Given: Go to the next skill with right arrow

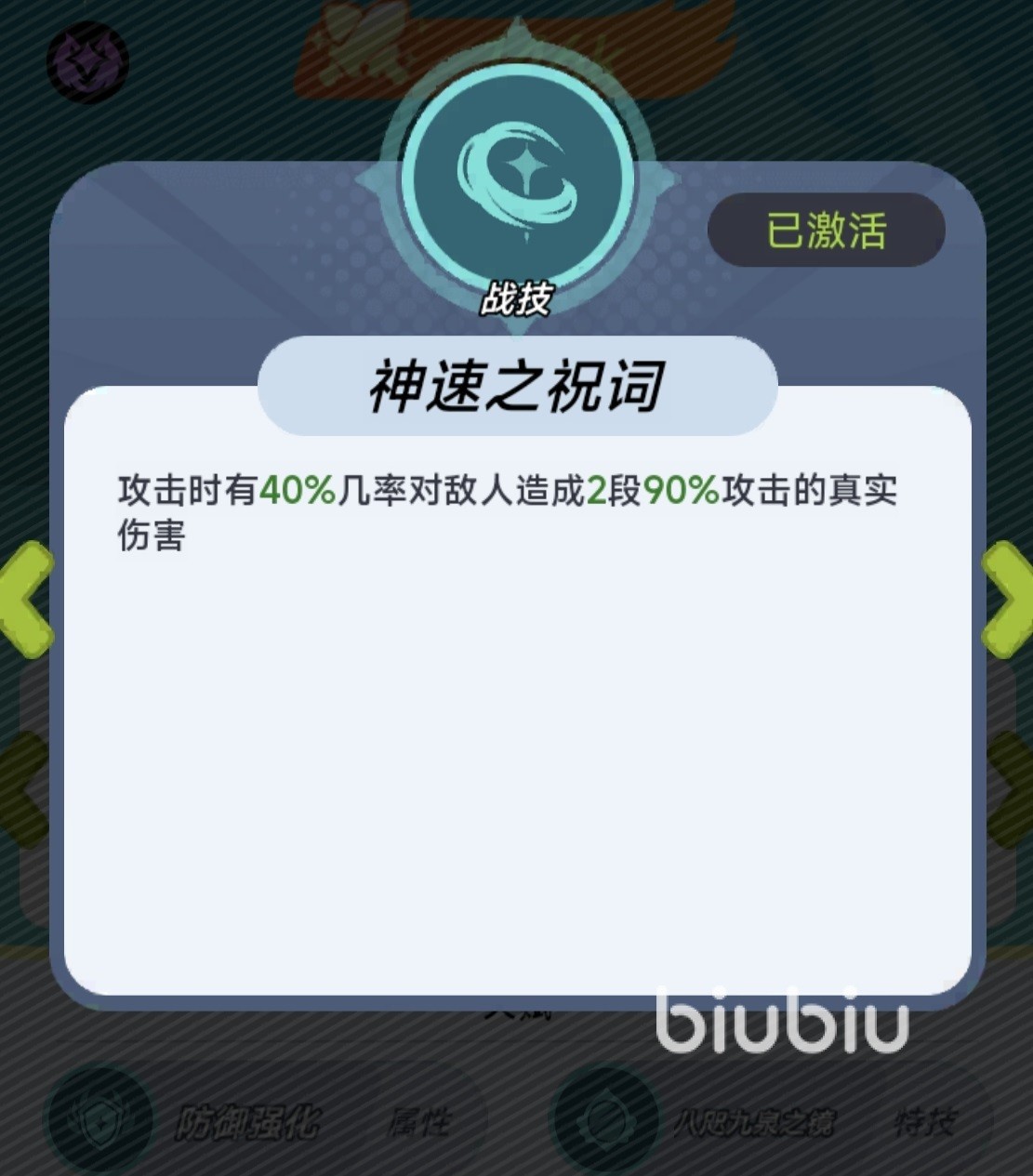Looking at the screenshot, I should click(1010, 601).
